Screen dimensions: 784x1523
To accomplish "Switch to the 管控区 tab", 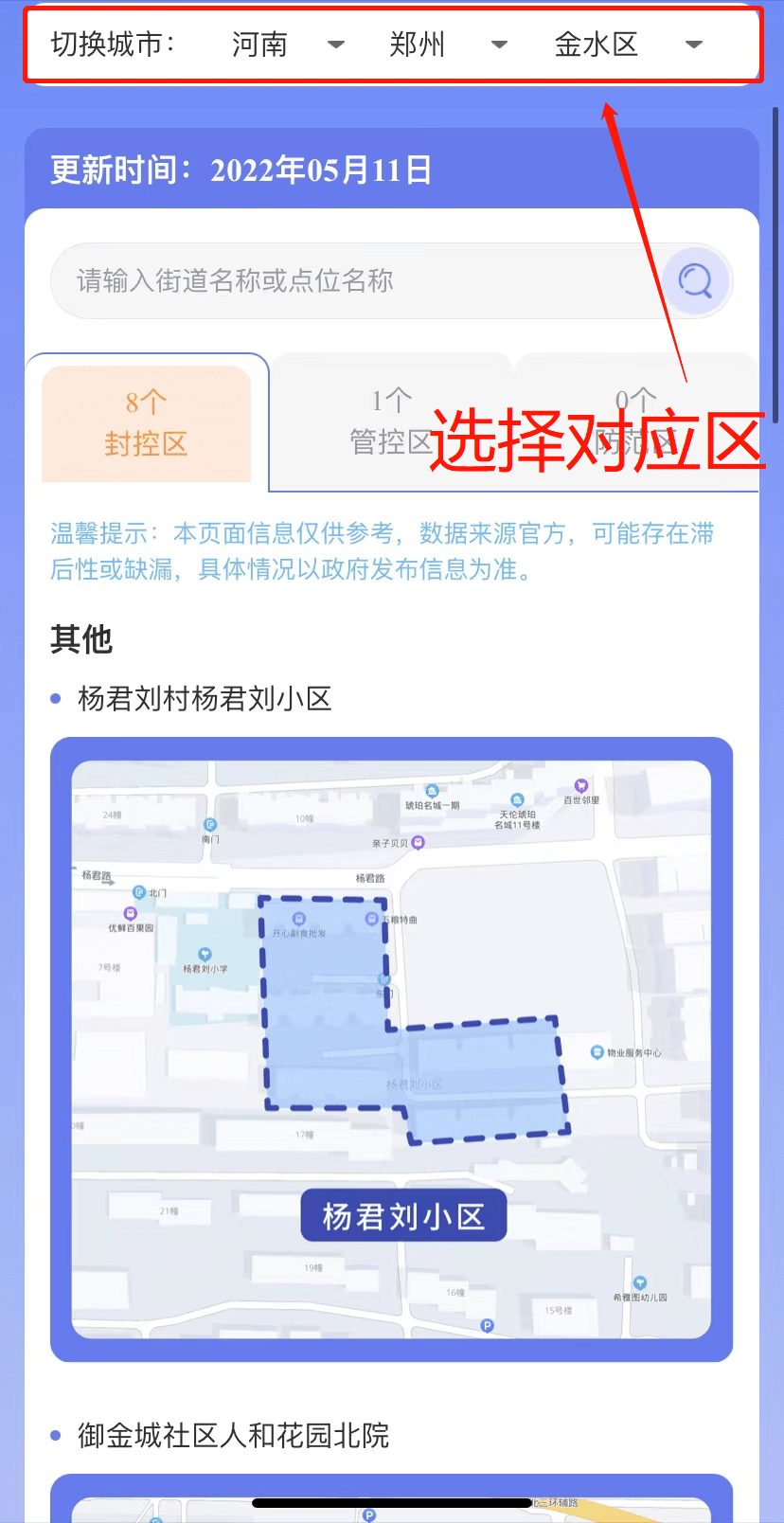I will (390, 421).
